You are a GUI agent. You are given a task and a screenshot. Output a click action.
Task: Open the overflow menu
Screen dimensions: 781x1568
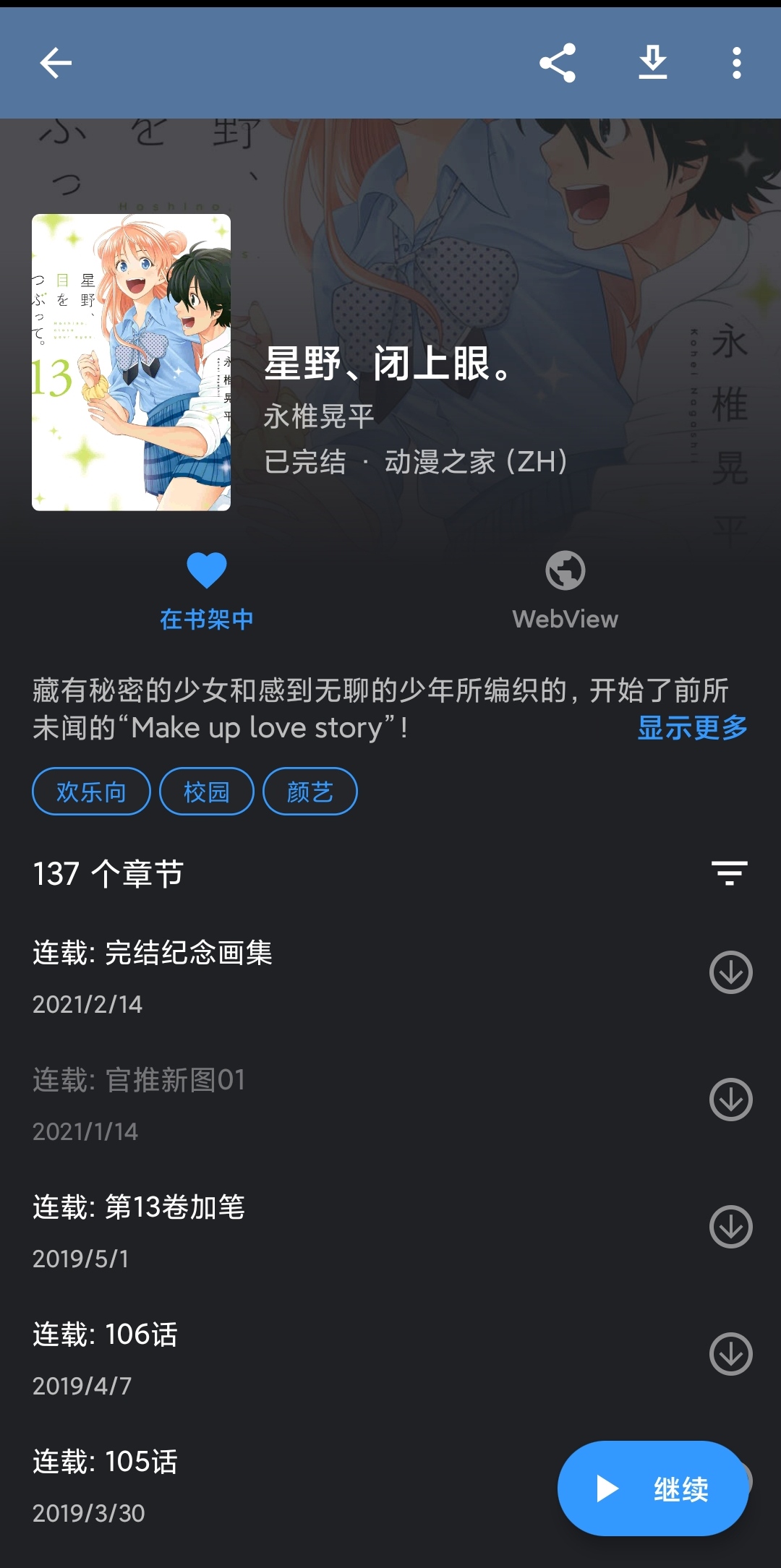736,63
